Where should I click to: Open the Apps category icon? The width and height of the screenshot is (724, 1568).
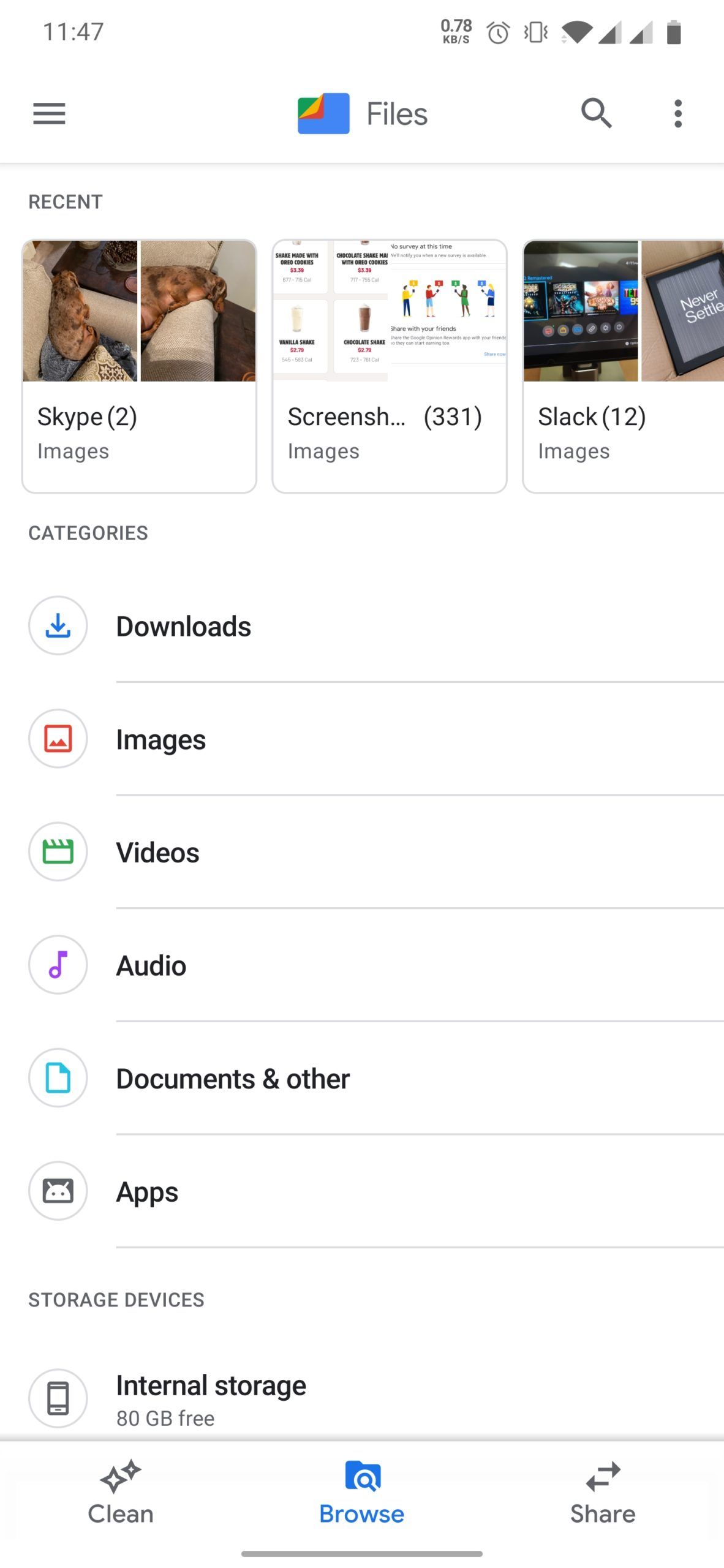tap(58, 1191)
